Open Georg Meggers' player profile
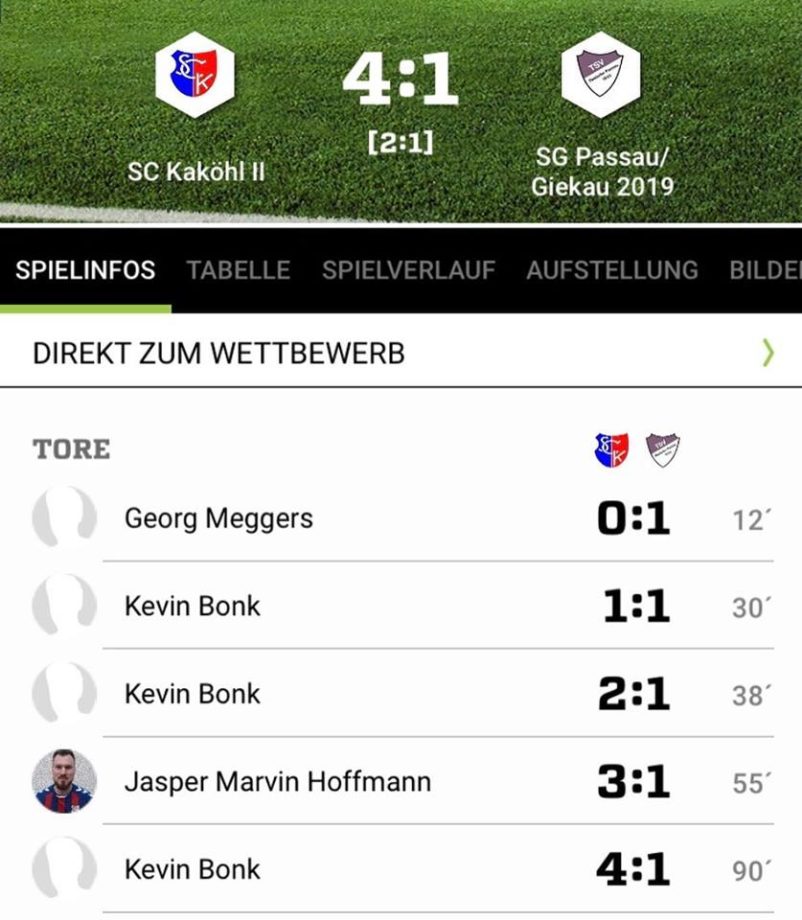 pyautogui.click(x=218, y=518)
